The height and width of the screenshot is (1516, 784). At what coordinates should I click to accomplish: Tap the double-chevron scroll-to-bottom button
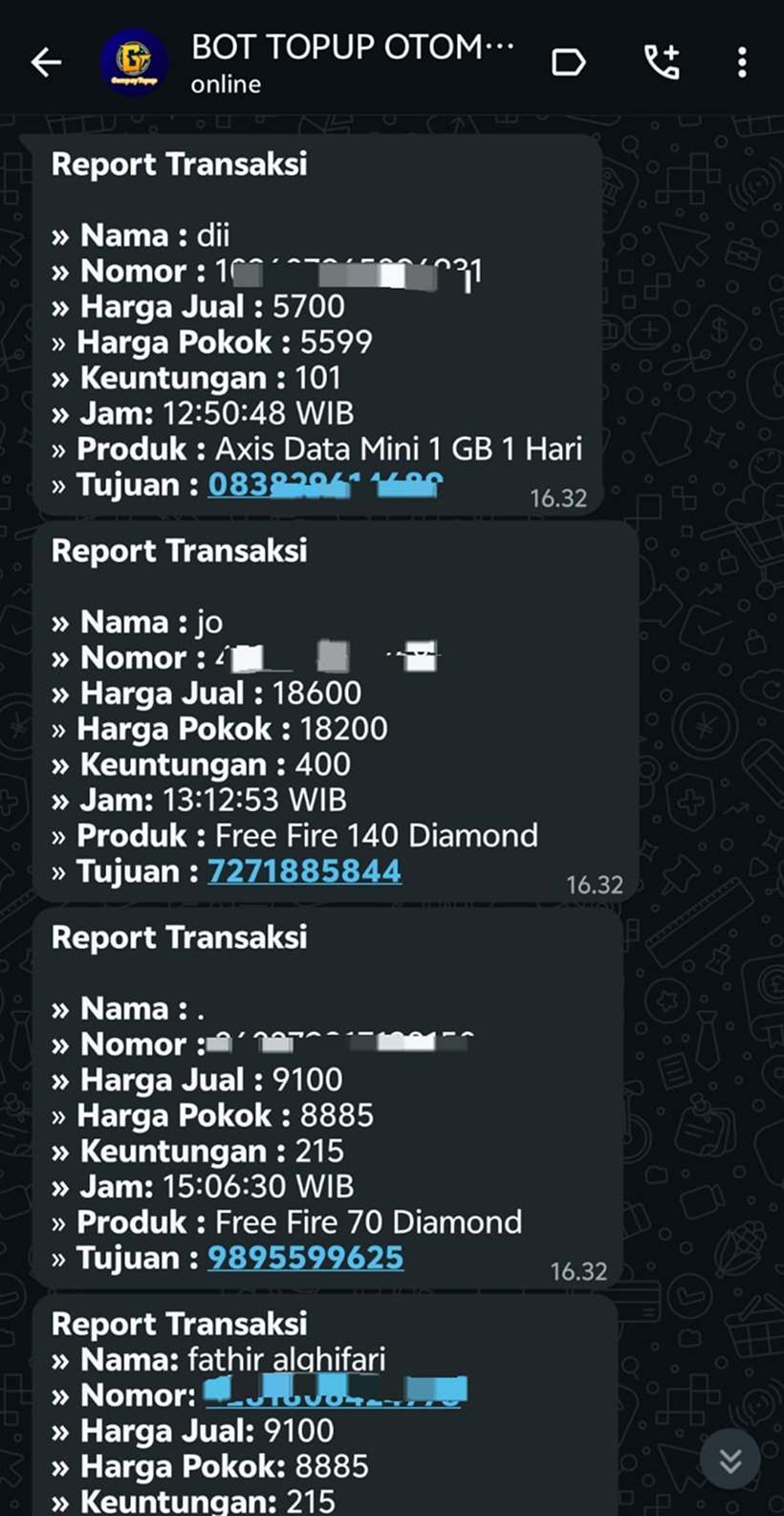point(730,1460)
